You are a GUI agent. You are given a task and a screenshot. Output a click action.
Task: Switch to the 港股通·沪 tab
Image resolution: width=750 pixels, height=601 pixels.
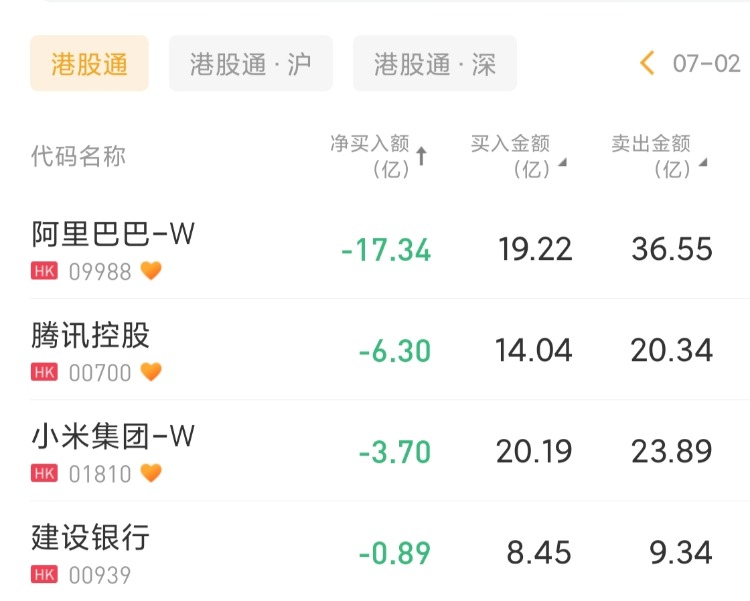(x=250, y=64)
